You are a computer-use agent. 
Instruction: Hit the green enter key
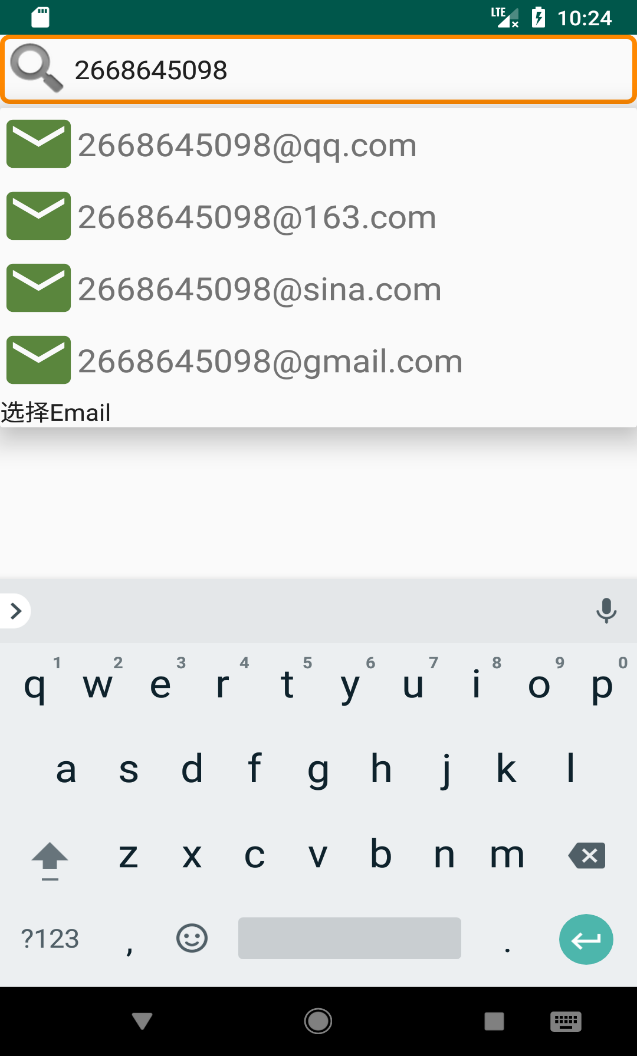tap(586, 939)
